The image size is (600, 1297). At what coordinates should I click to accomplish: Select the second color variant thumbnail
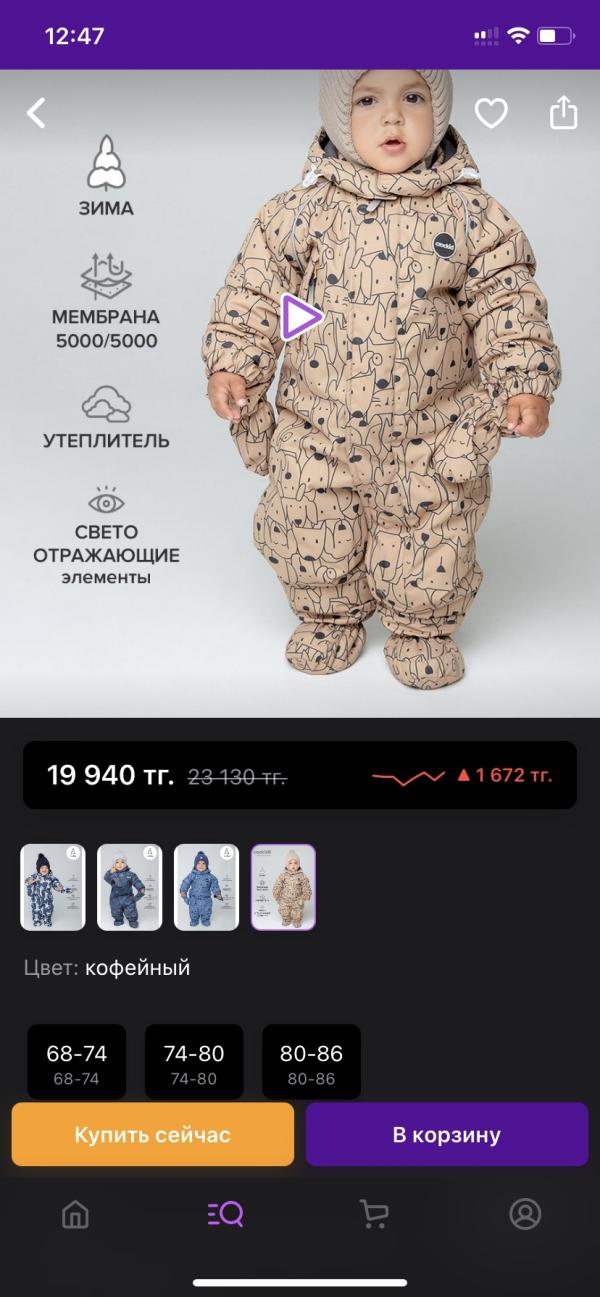(x=130, y=887)
